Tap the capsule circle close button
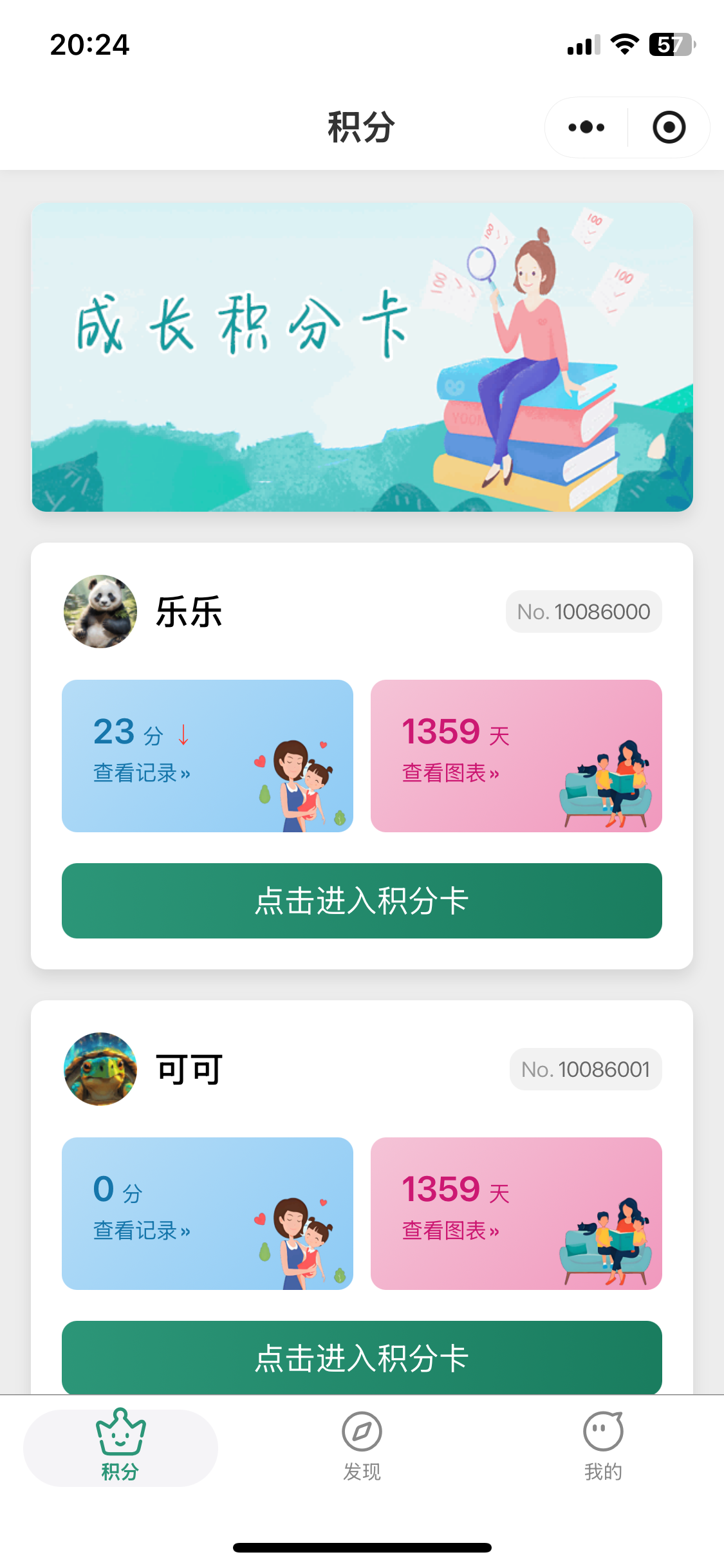 coord(669,127)
